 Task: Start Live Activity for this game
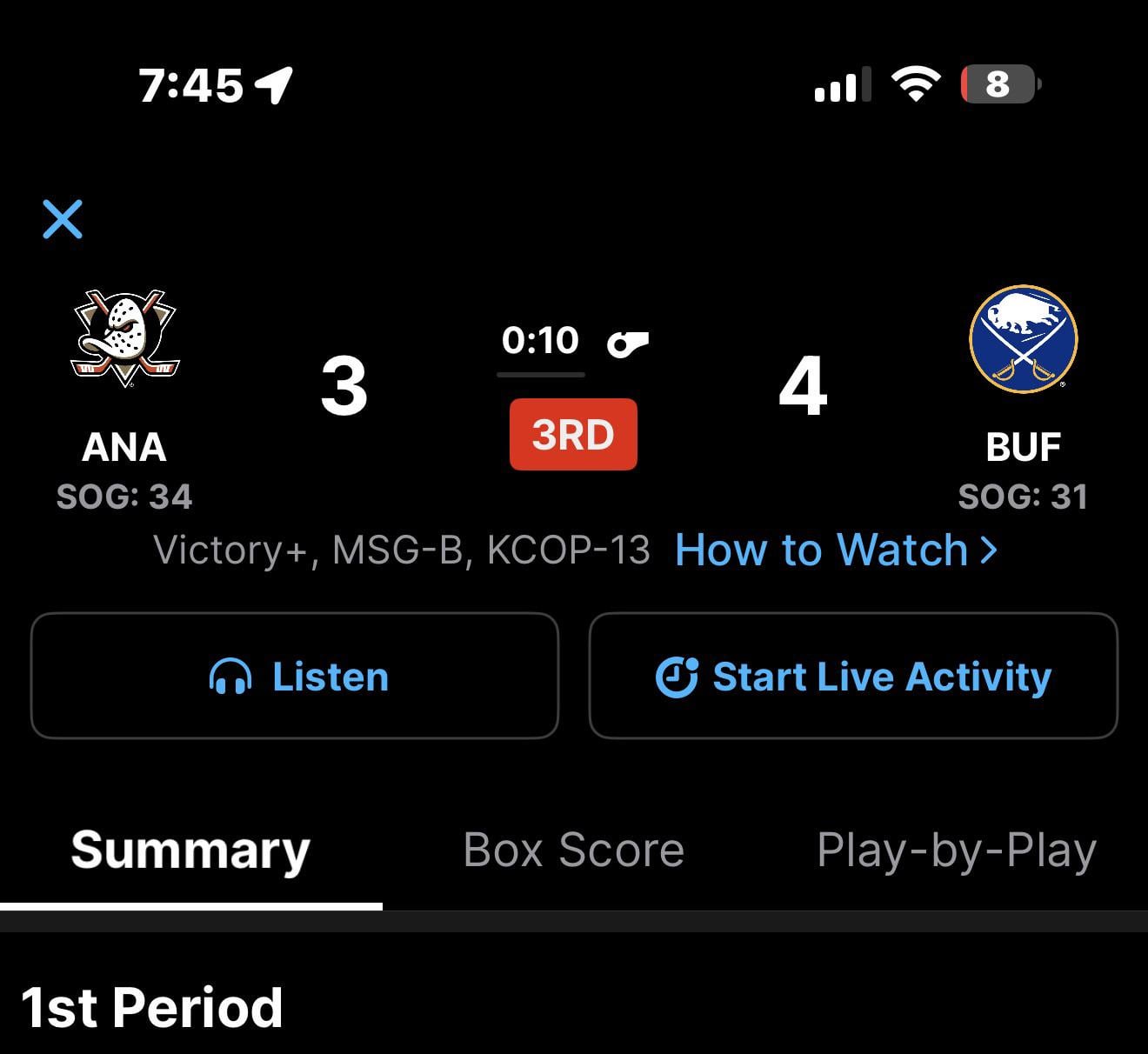pyautogui.click(x=853, y=677)
